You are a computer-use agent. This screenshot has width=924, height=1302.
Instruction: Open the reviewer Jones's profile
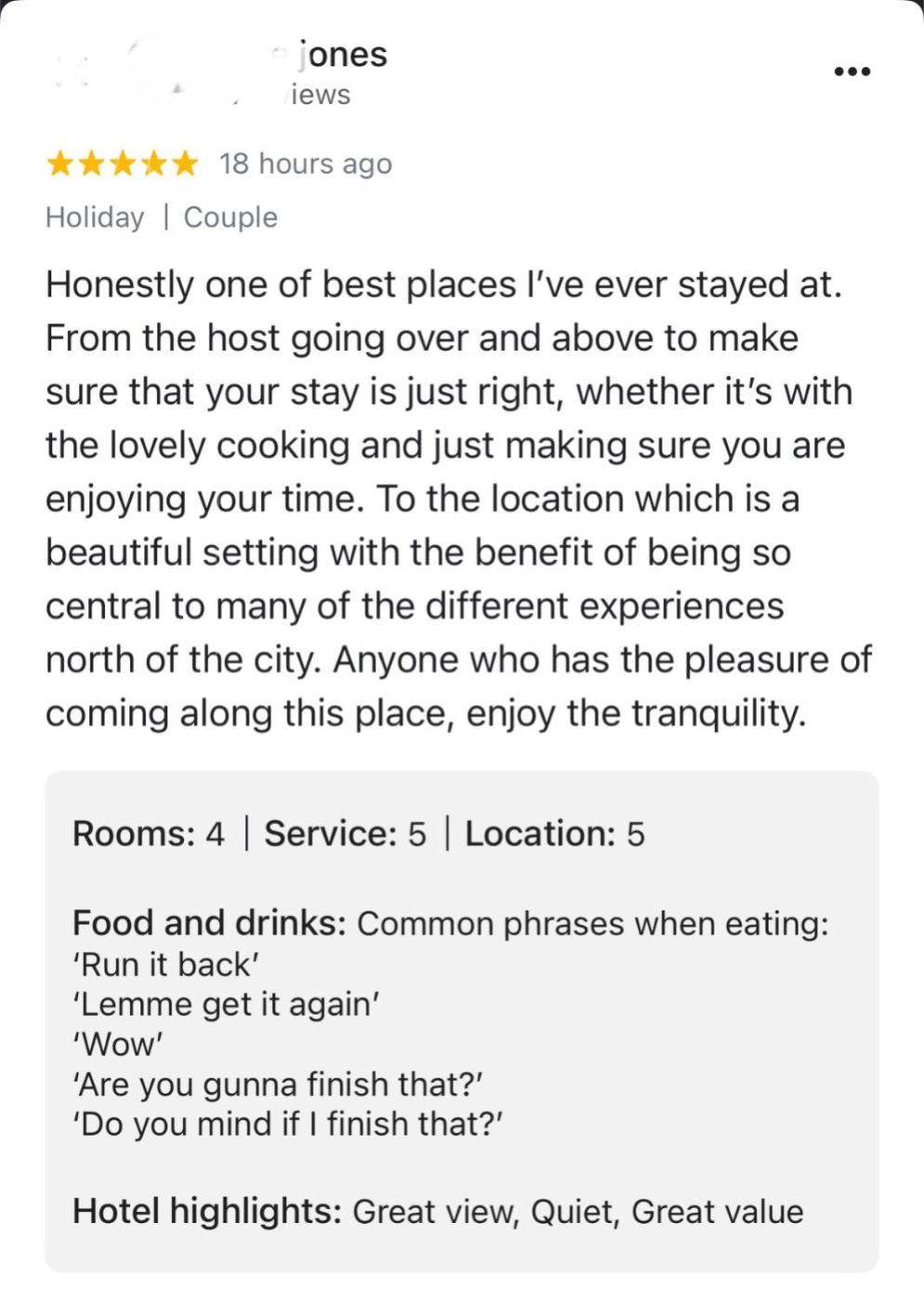pyautogui.click(x=340, y=55)
